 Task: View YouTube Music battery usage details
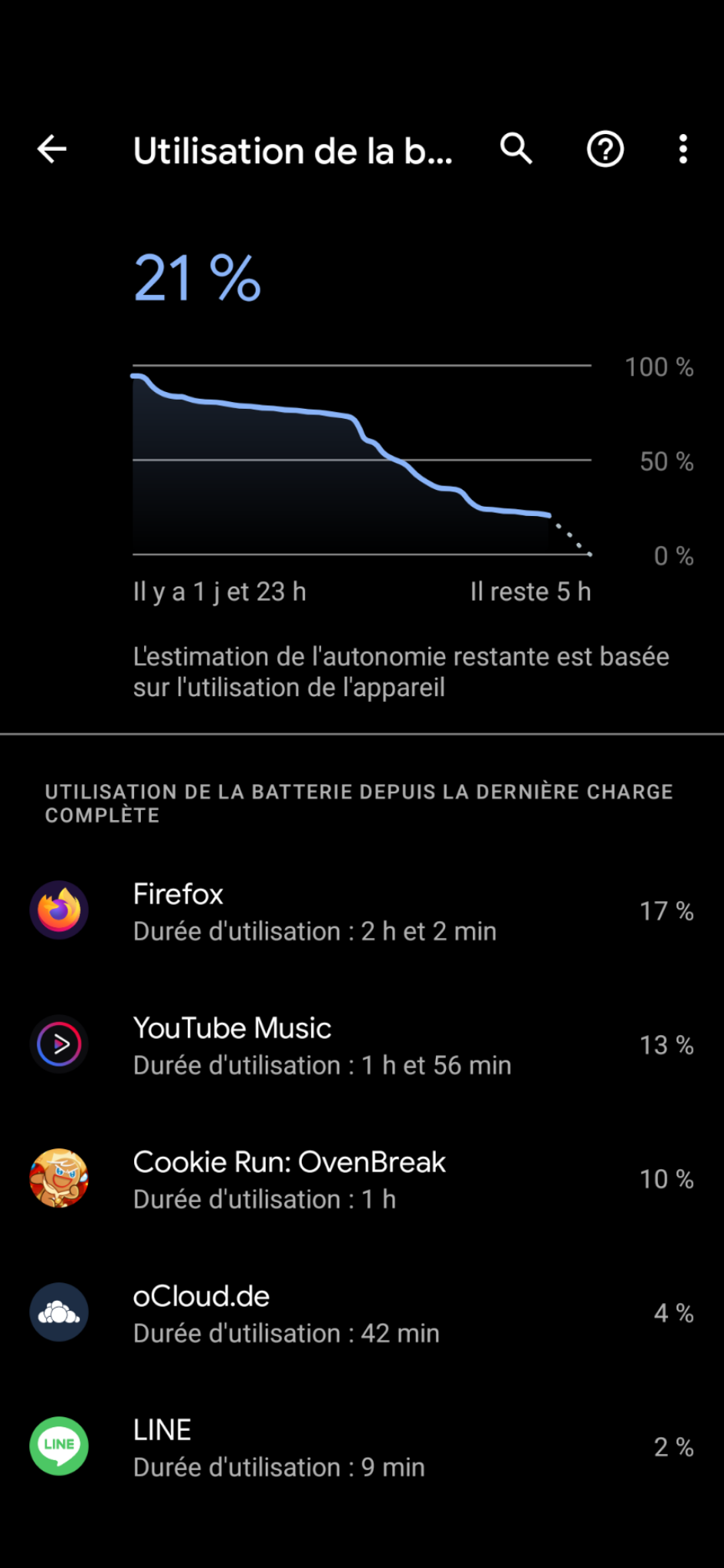[362, 1045]
